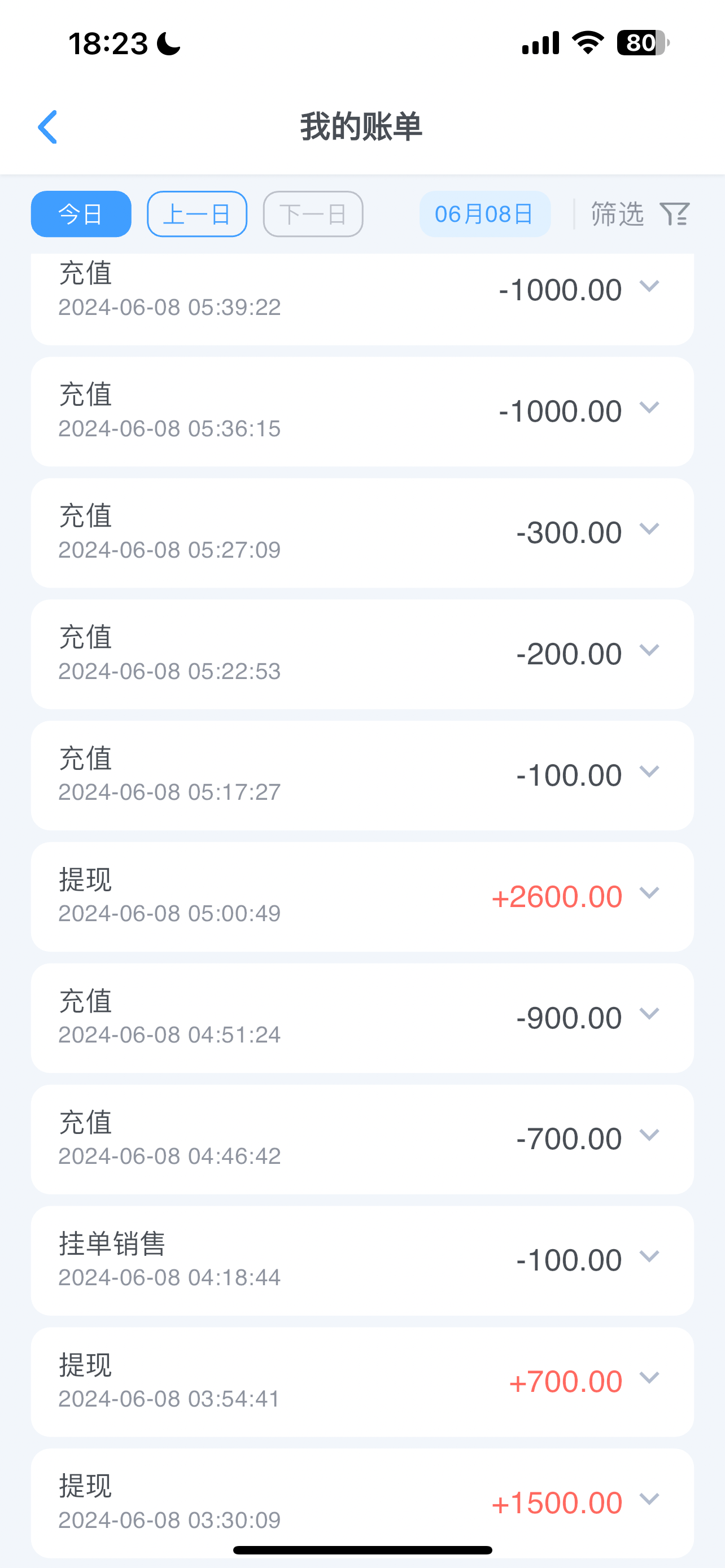
Task: Open the 06月08日 date picker
Action: (x=484, y=214)
